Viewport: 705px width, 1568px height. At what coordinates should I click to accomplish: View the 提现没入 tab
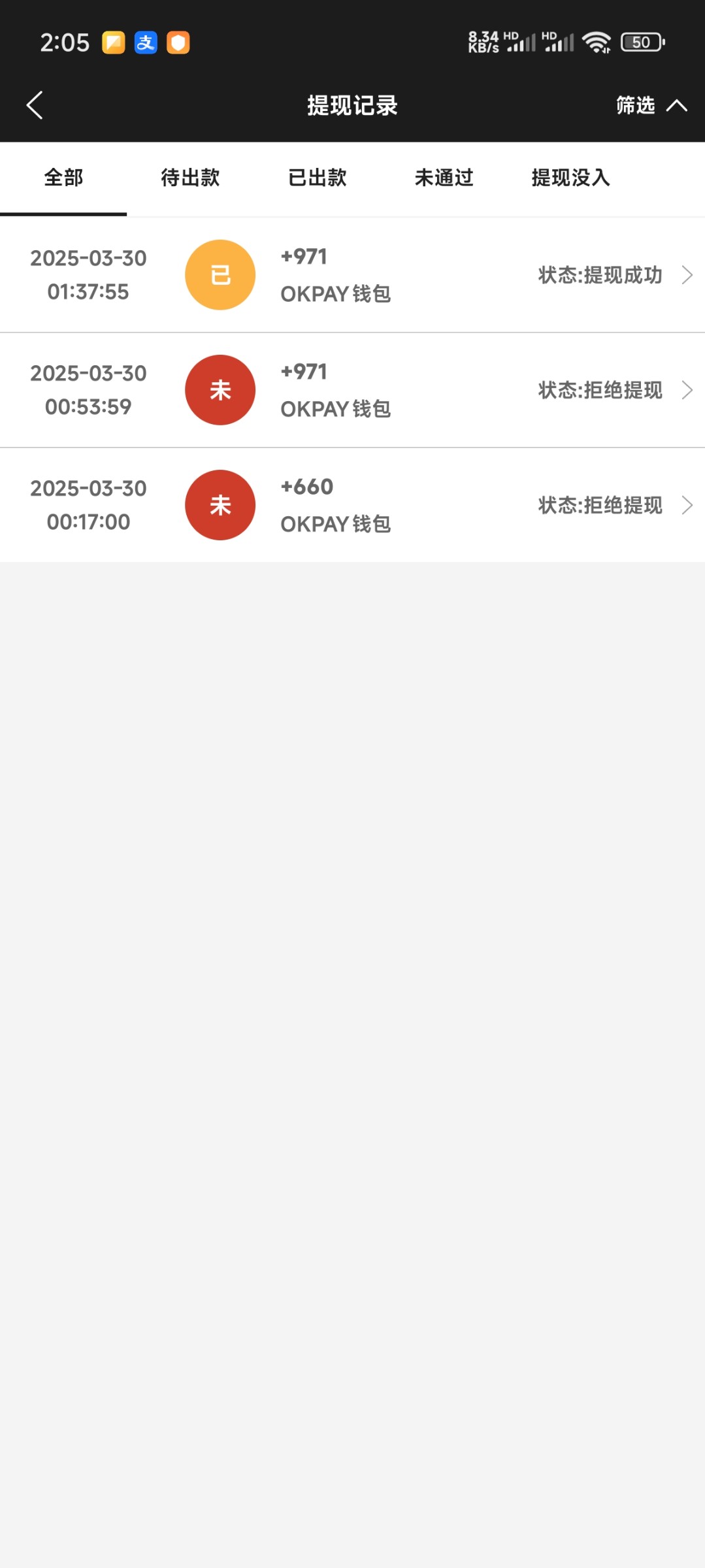570,178
